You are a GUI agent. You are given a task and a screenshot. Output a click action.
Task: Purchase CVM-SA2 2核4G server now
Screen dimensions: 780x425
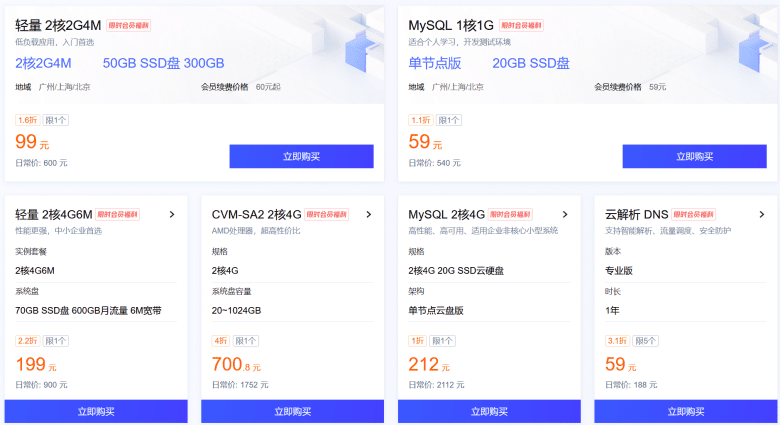pos(292,411)
